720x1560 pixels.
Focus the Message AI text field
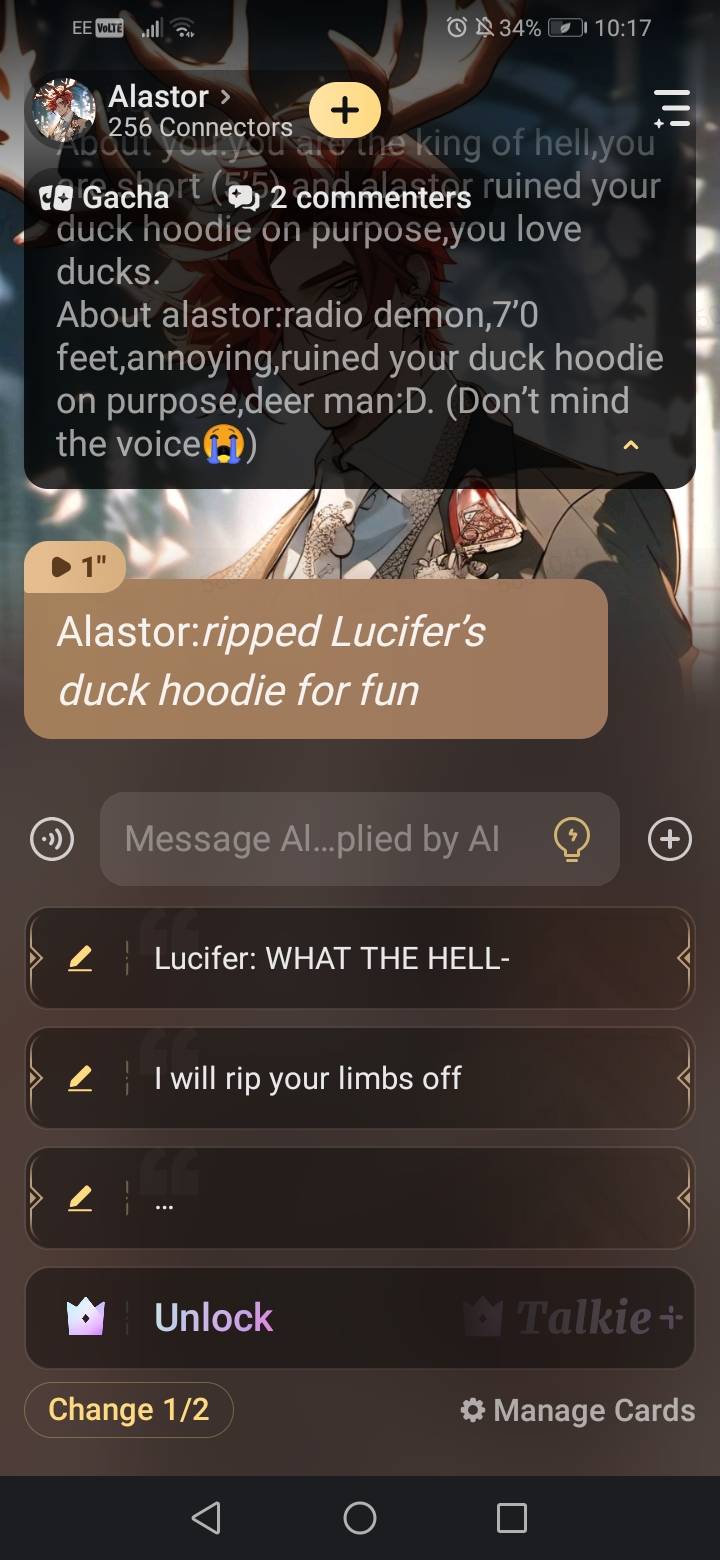tap(320, 840)
